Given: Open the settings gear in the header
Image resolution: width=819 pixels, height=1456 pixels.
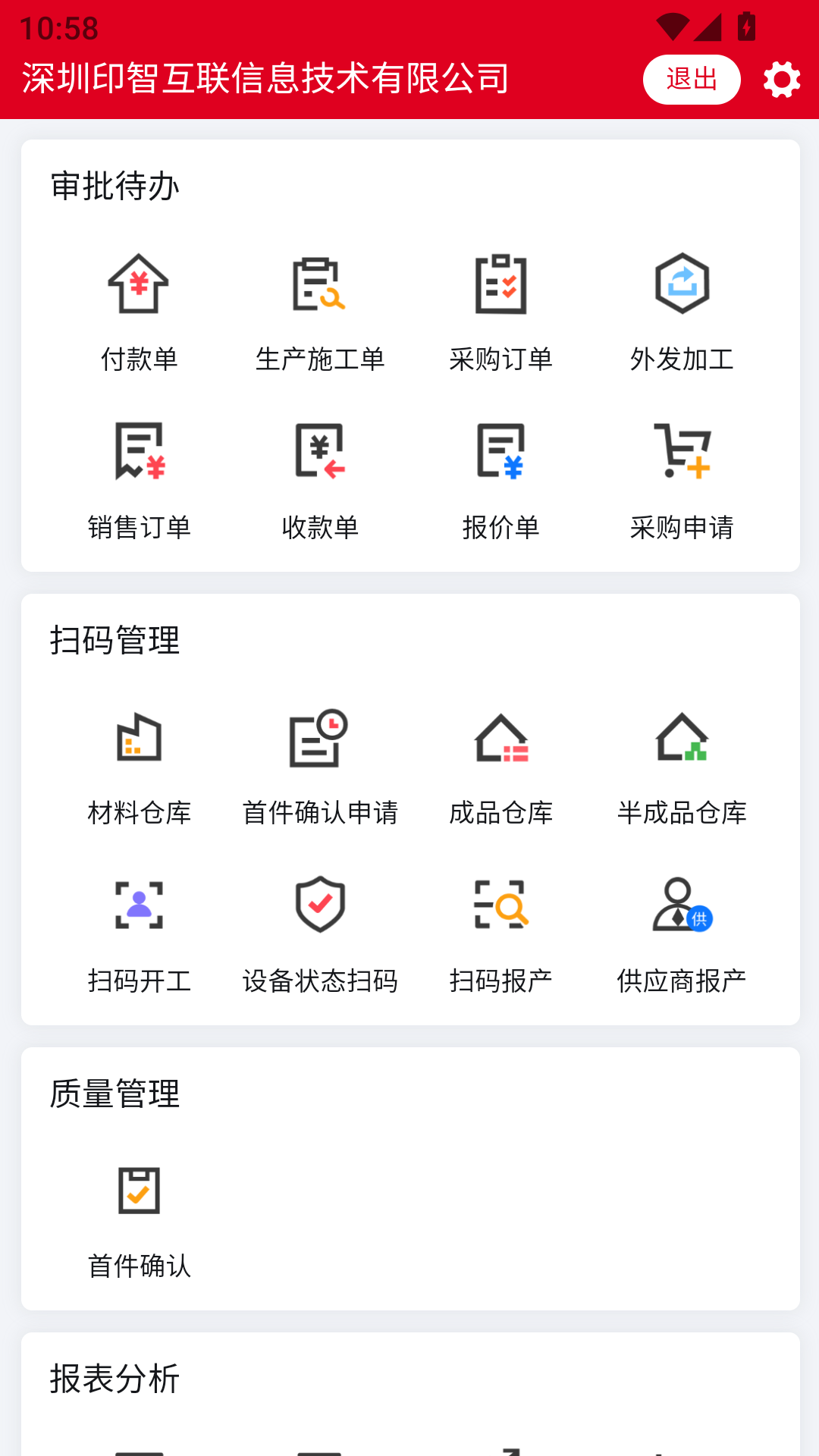Looking at the screenshot, I should 780,79.
